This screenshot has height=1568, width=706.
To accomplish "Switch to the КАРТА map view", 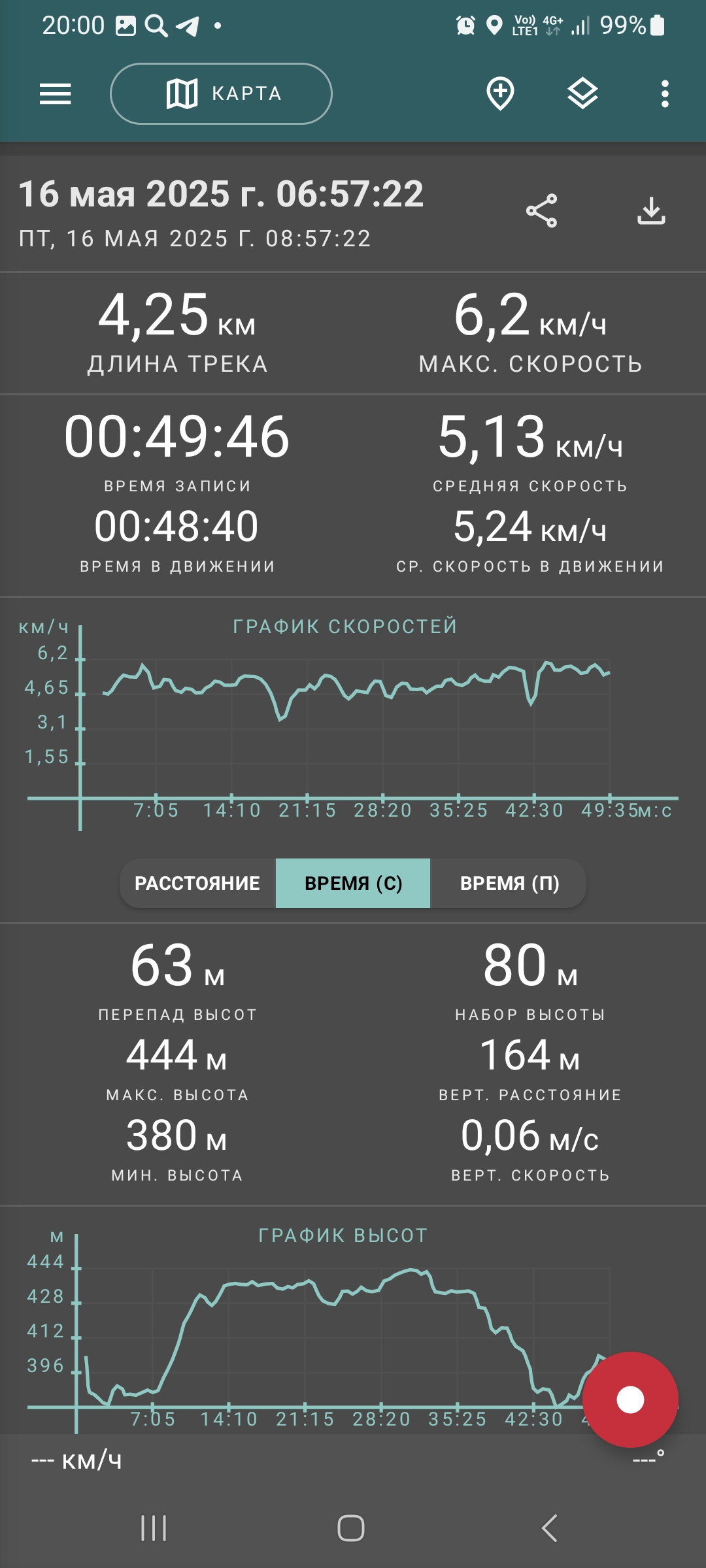I will [221, 93].
